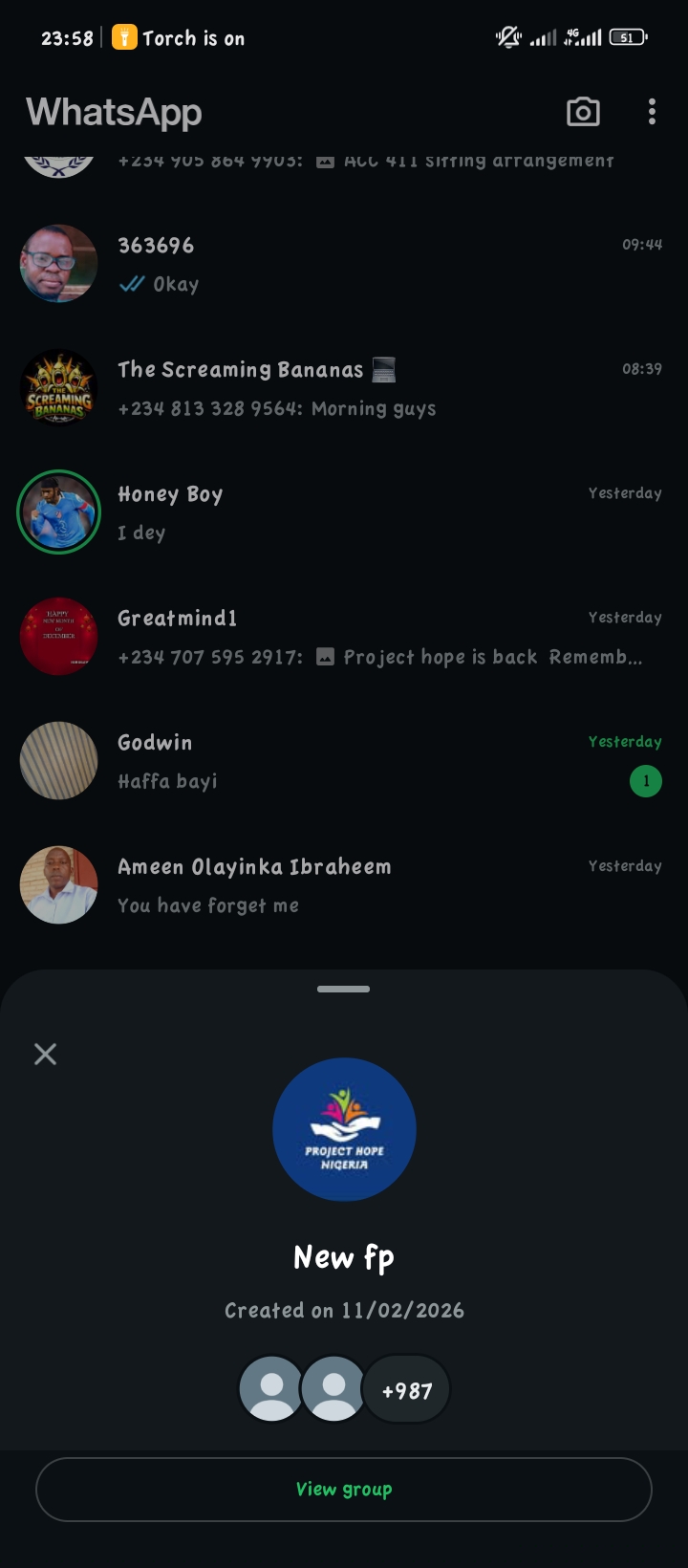The image size is (688, 1568).
Task: Open the more options menu
Action: pos(652,112)
